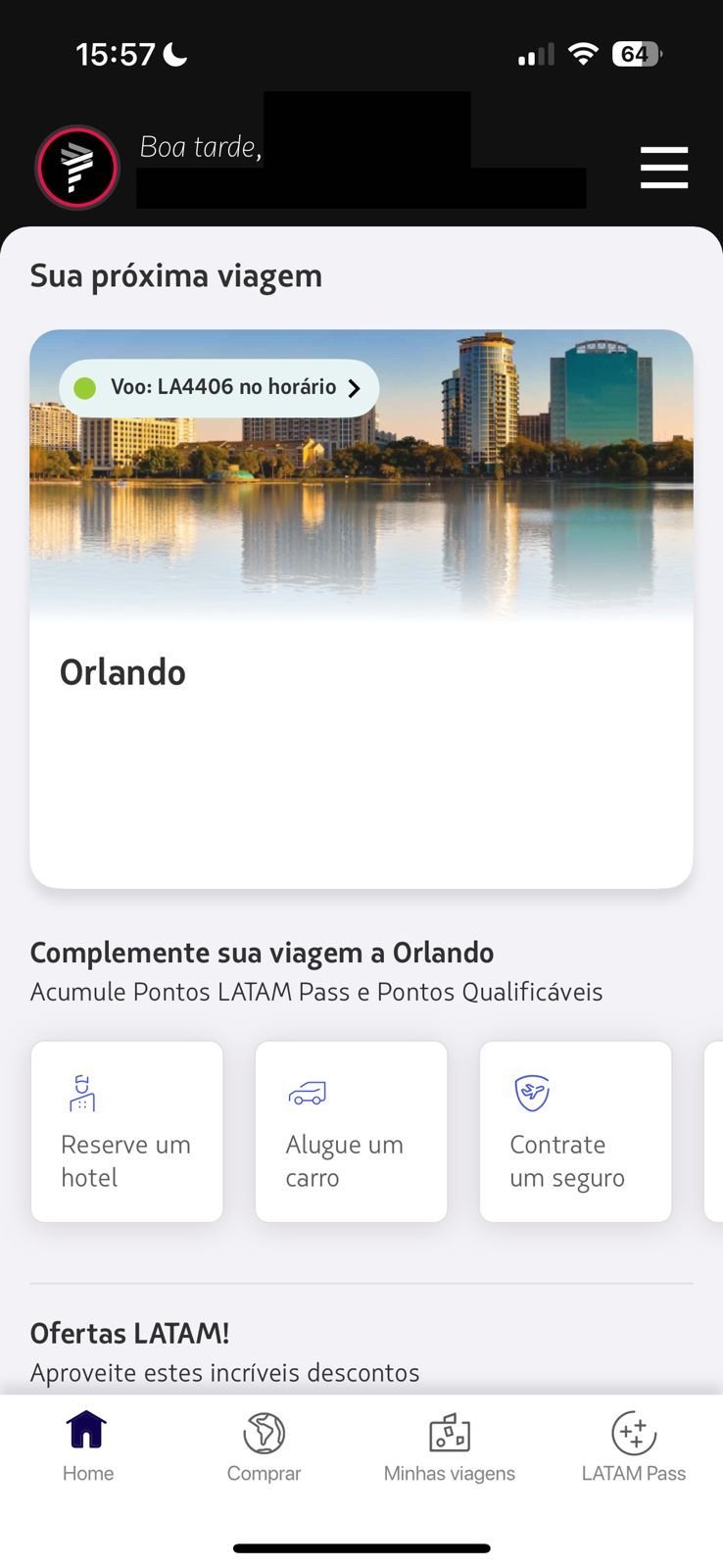Switch to the Comprar tab
Screen dimensions: 723x1568
[264, 1446]
